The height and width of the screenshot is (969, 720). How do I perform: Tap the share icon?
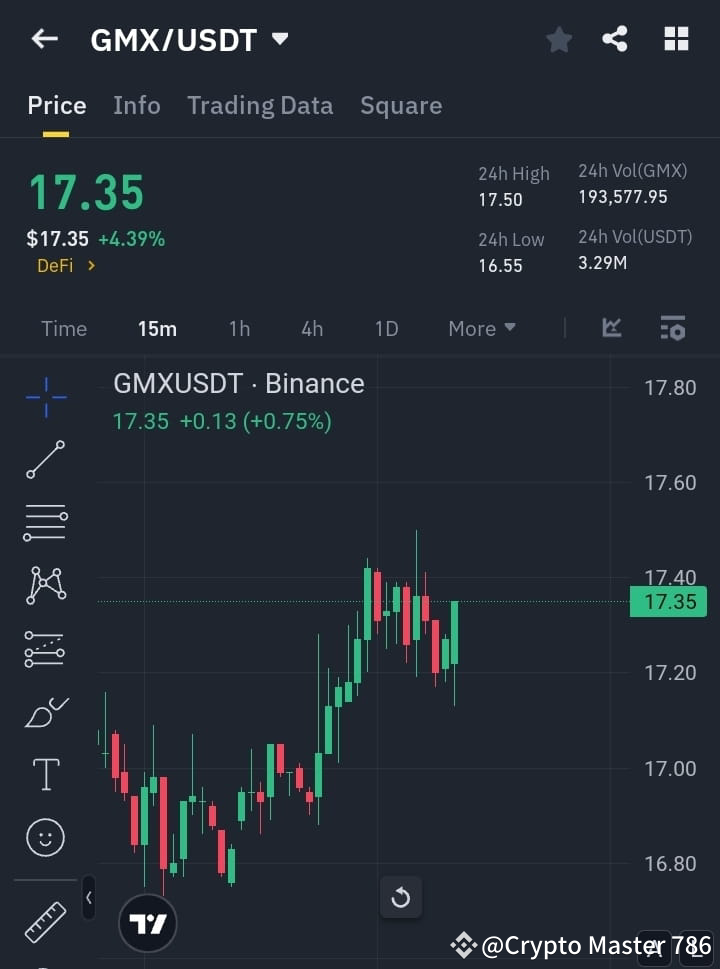tap(615, 39)
